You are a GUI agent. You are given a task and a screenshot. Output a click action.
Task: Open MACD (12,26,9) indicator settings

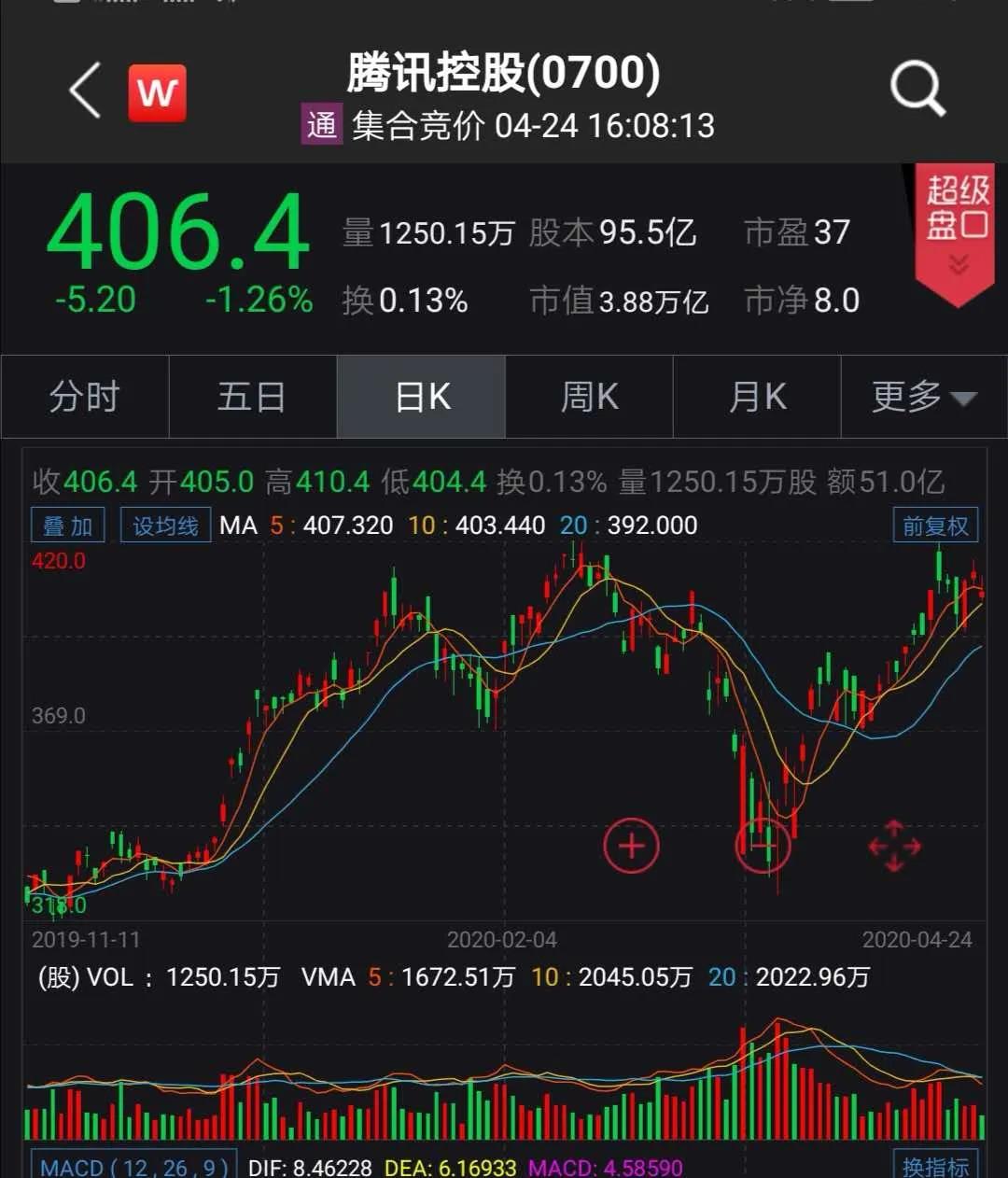point(134,1167)
